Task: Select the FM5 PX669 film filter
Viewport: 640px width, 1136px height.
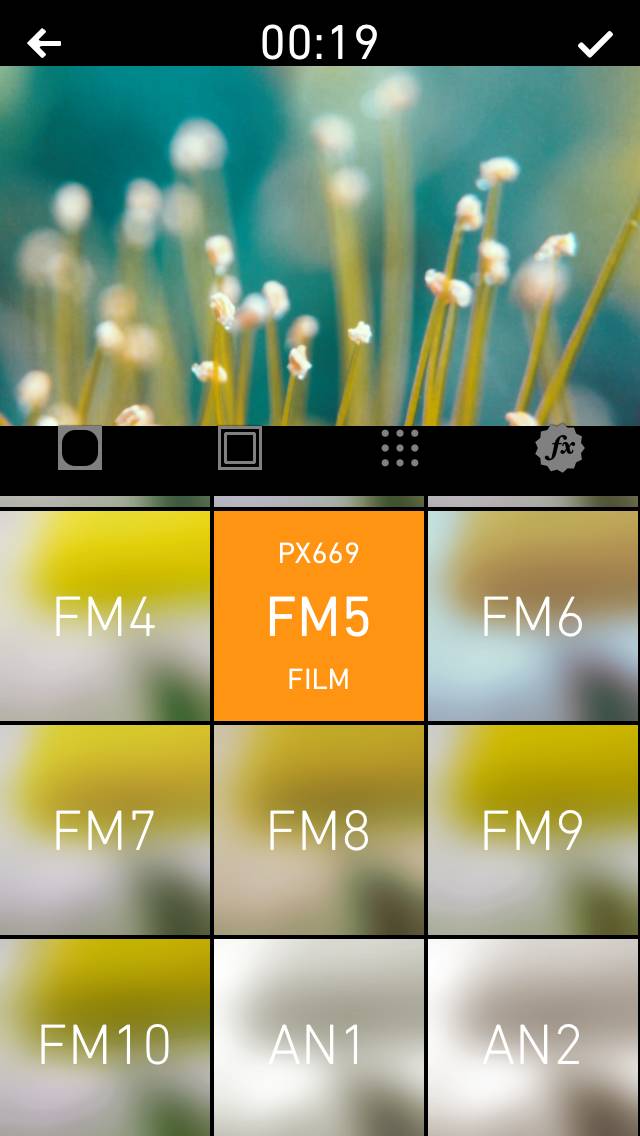Action: pyautogui.click(x=319, y=616)
